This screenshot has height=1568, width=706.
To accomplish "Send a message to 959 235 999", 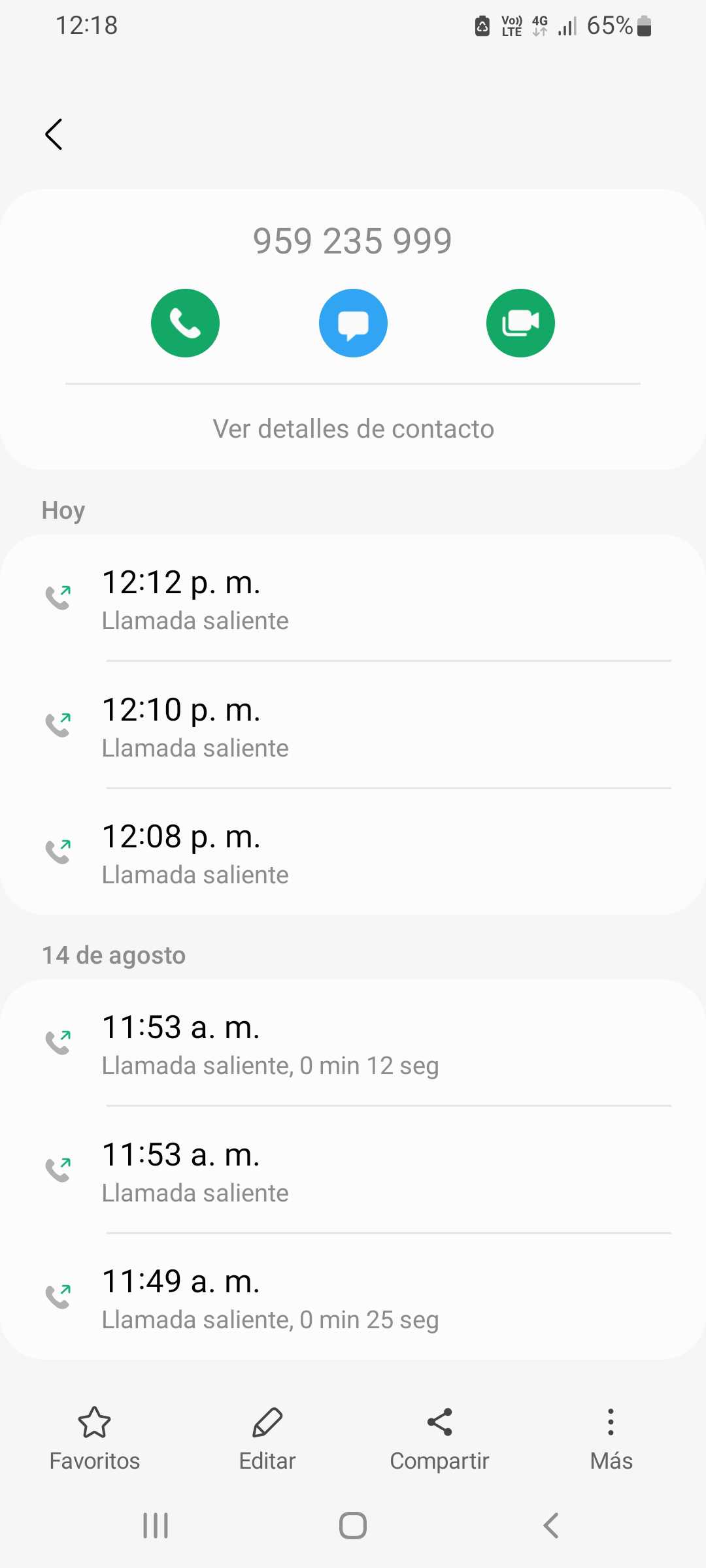I will pyautogui.click(x=353, y=323).
